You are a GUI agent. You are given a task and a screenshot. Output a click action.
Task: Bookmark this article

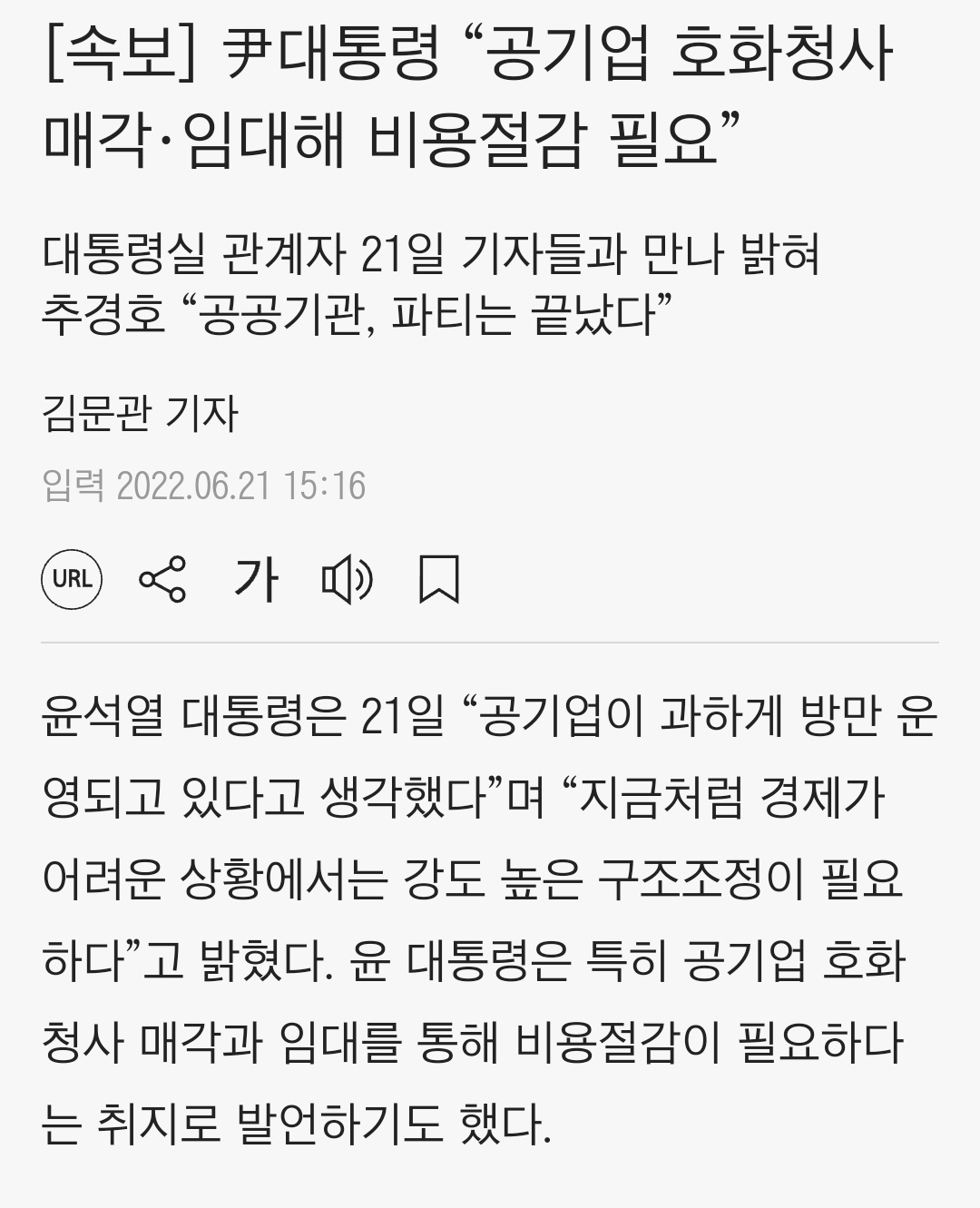439,578
